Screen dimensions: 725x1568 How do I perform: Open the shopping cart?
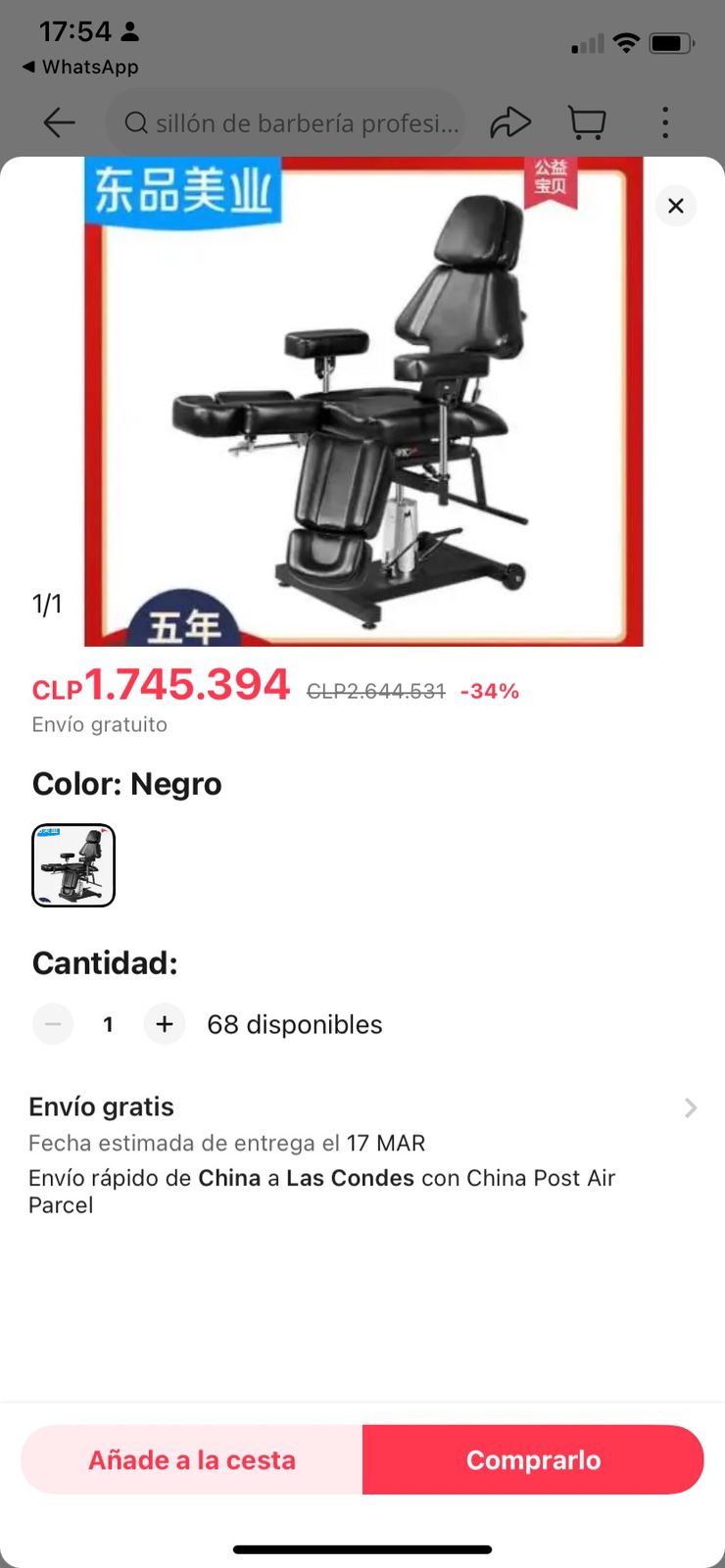point(587,122)
